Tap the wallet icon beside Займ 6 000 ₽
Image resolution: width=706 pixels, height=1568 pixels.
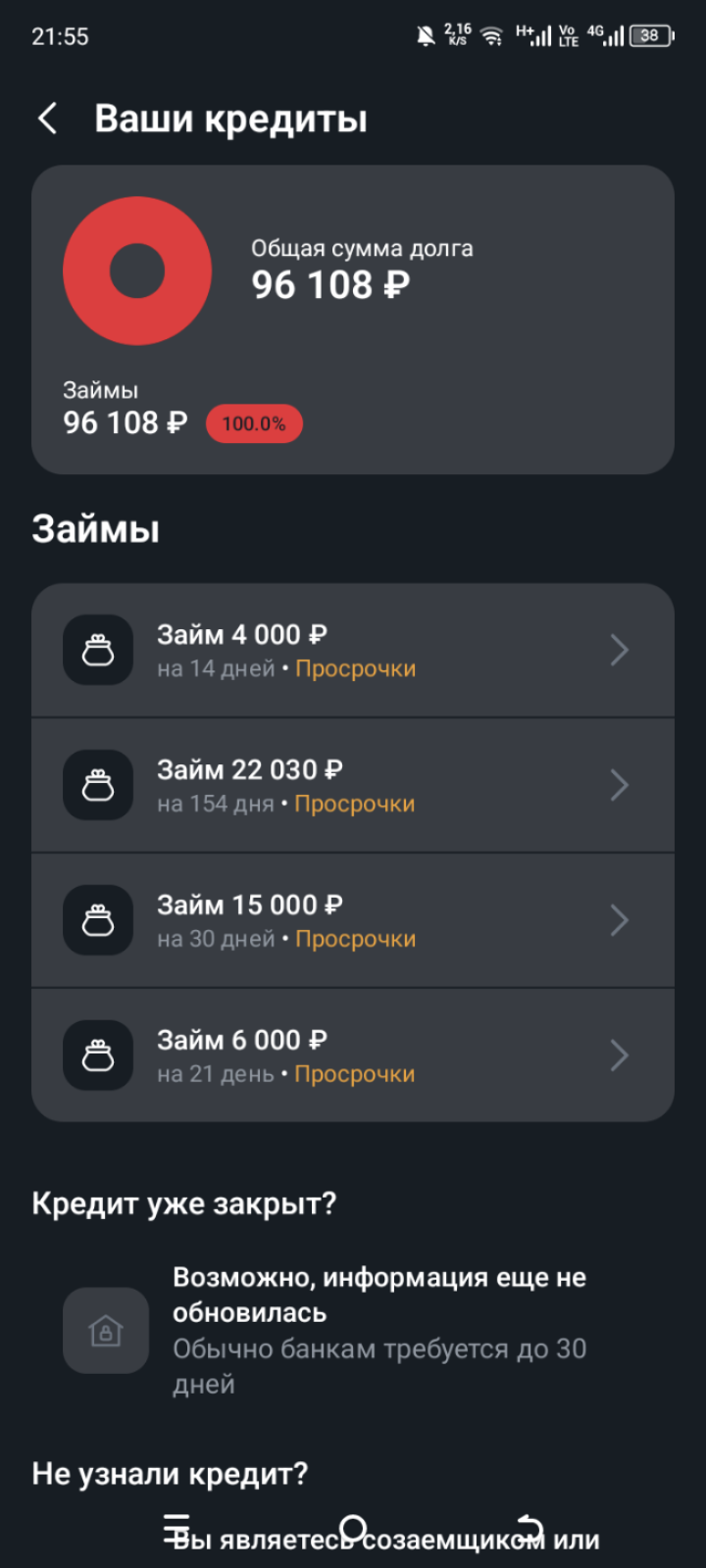click(97, 1054)
